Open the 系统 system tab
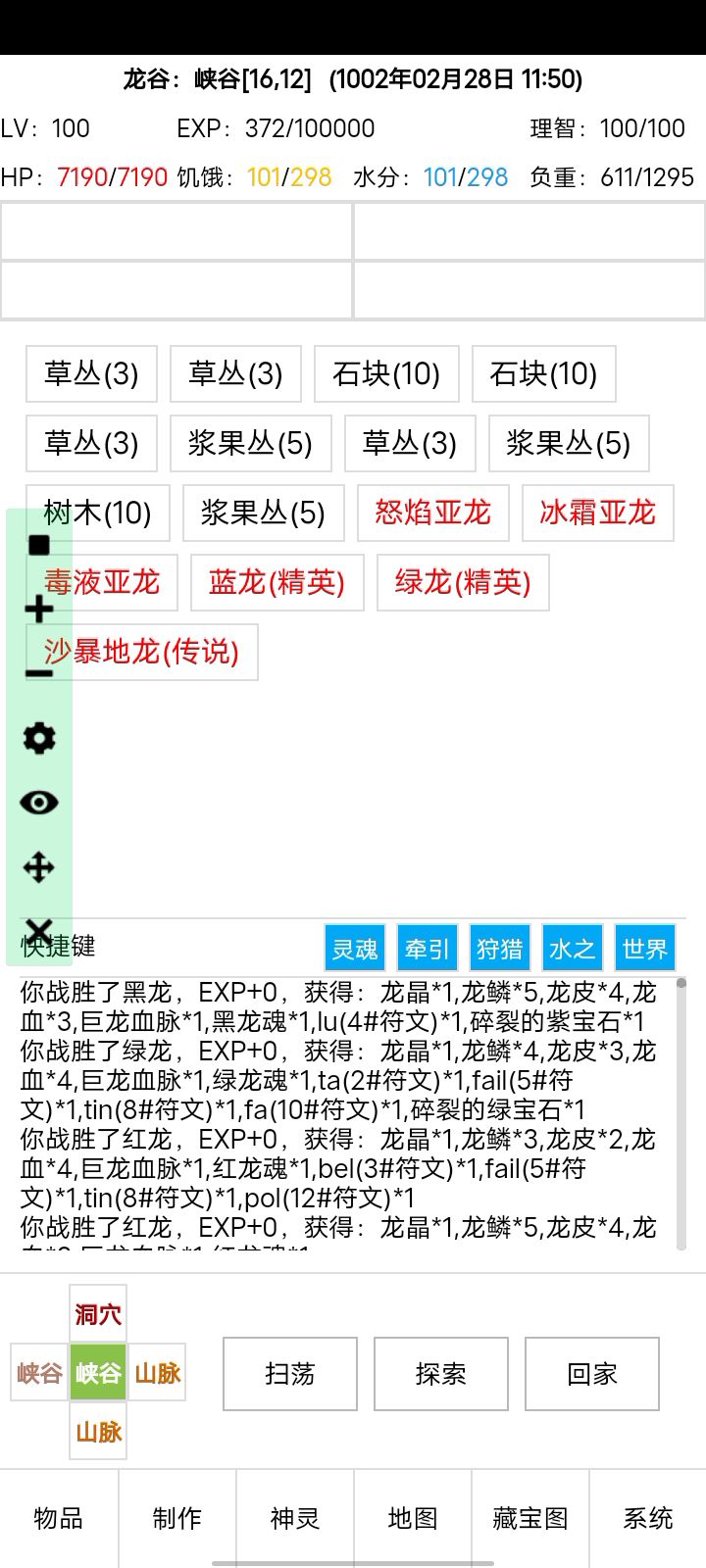Viewport: 706px width, 1568px height. click(648, 1518)
